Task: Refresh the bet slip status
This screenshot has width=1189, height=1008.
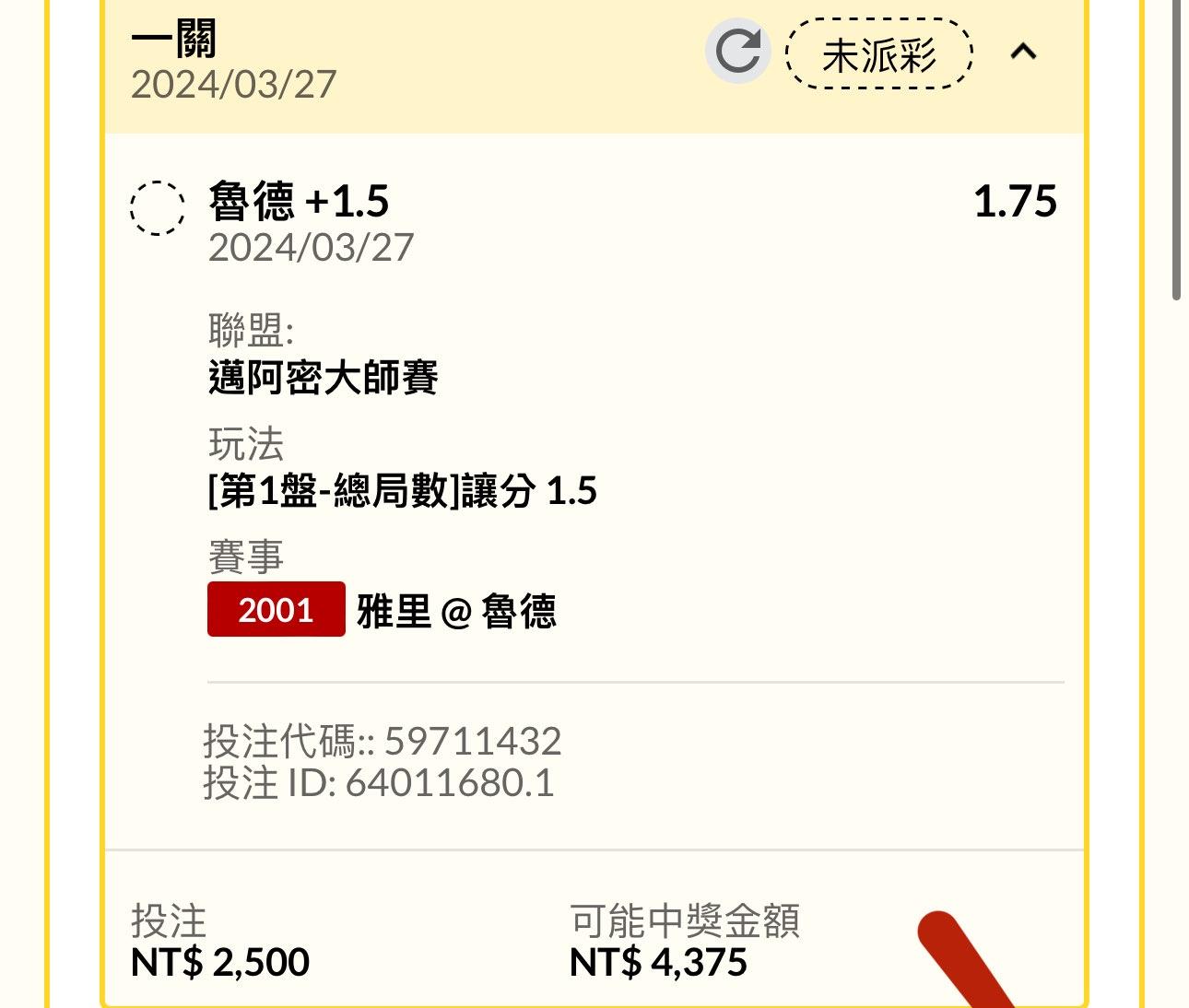Action: pyautogui.click(x=737, y=52)
